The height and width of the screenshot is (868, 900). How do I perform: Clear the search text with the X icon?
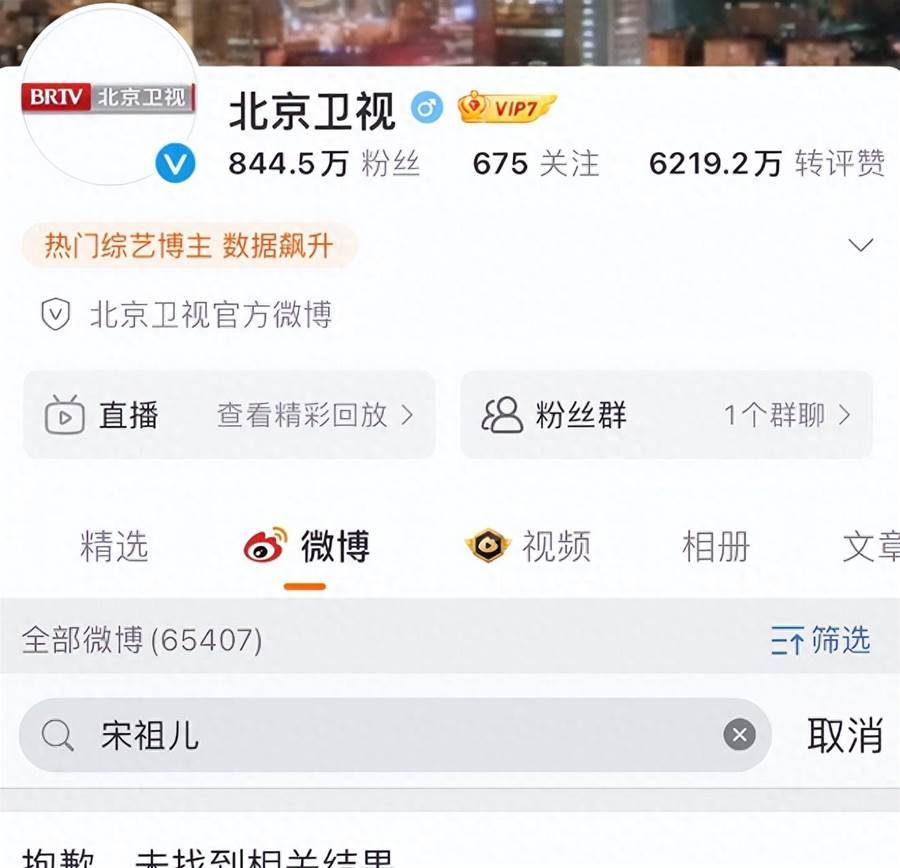point(739,736)
